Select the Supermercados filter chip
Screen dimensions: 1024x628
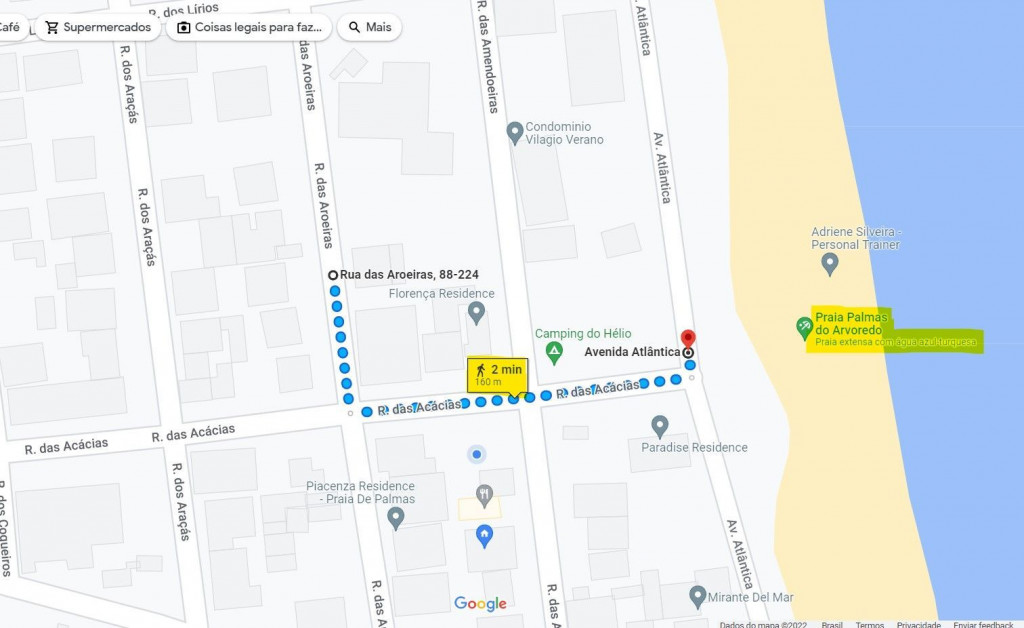(x=98, y=27)
